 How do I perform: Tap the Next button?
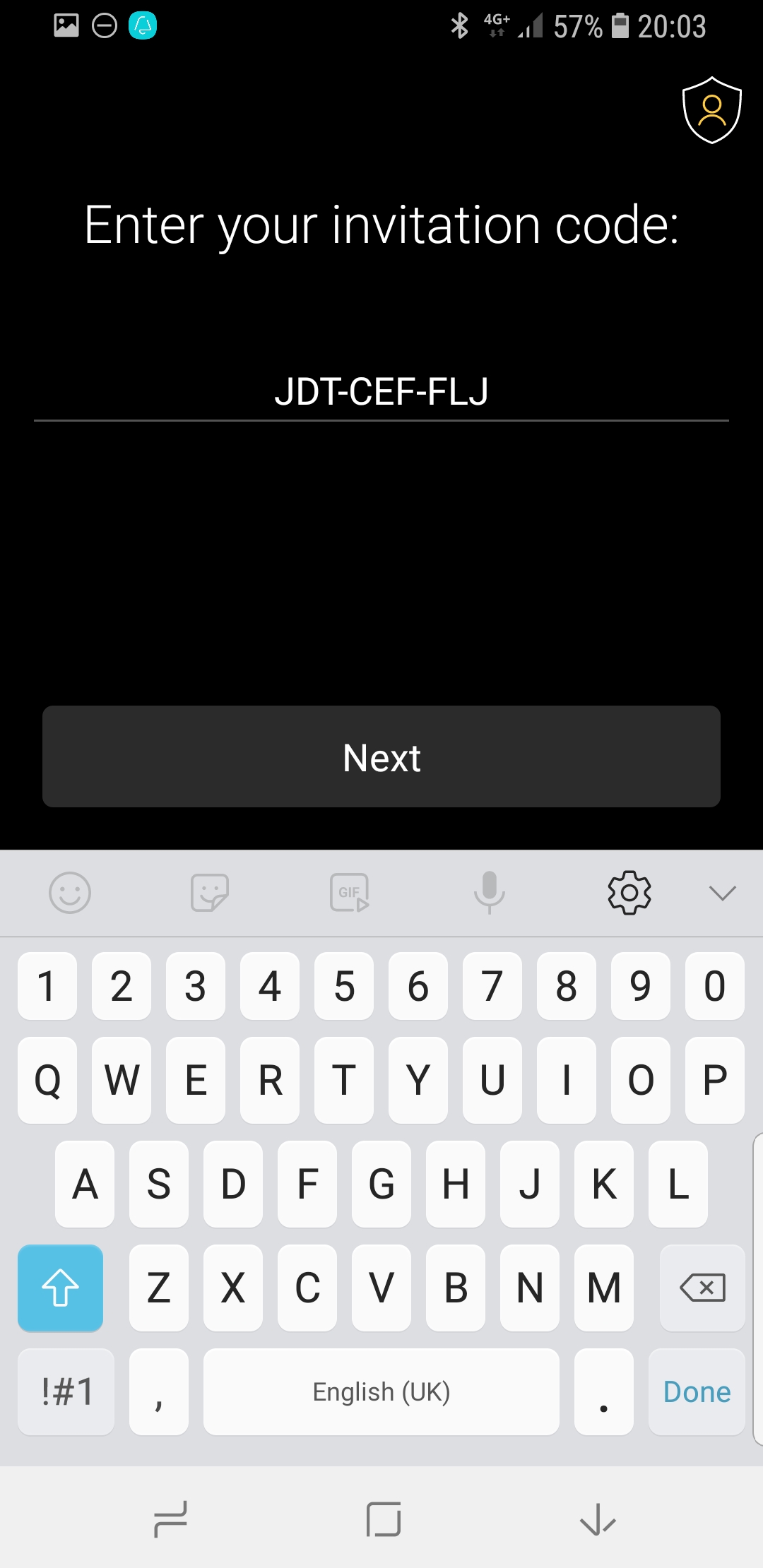pyautogui.click(x=381, y=756)
